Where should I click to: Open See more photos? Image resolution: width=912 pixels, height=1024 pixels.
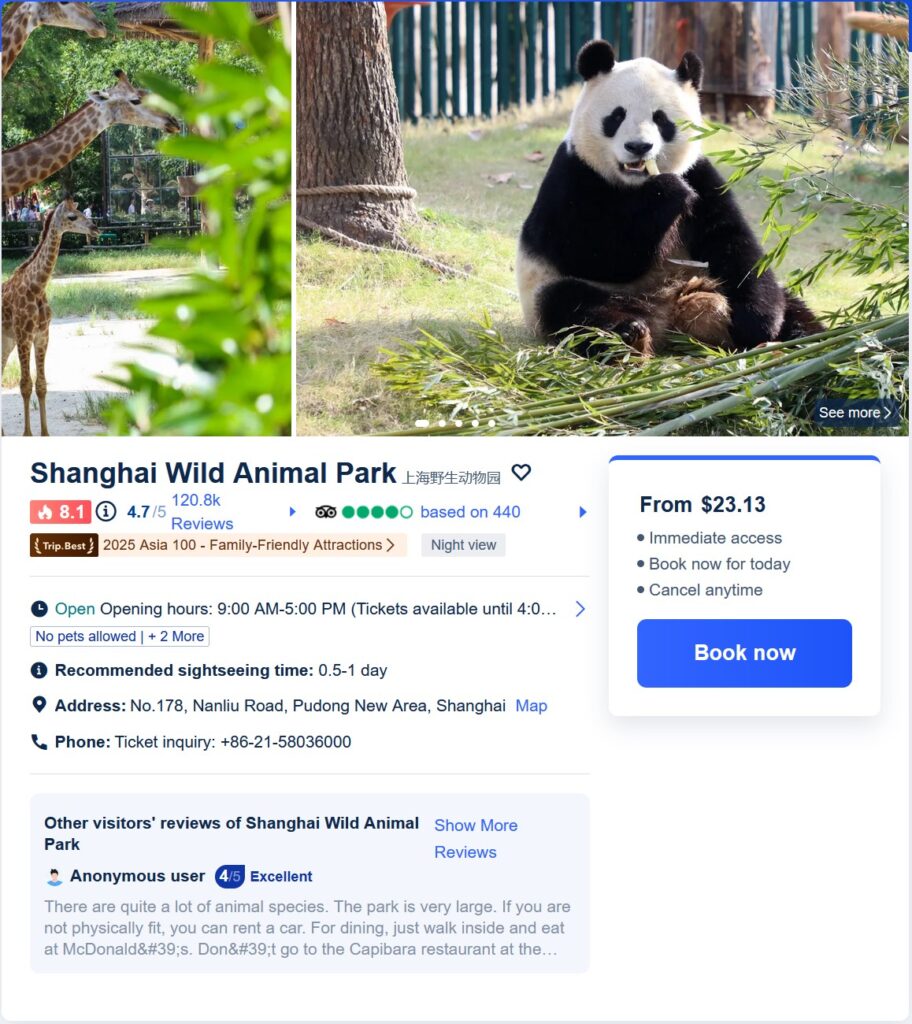(x=855, y=413)
